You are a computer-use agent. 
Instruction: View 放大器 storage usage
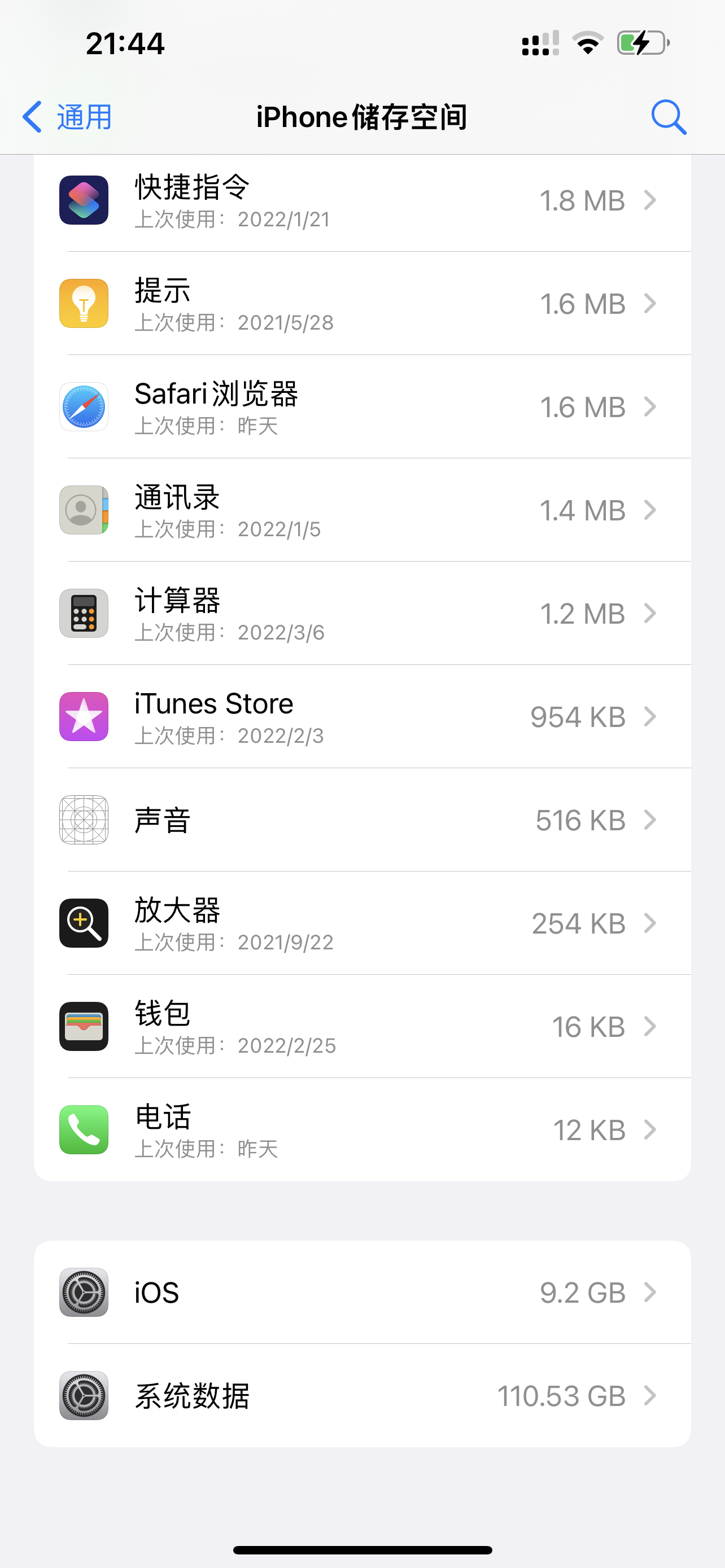tap(362, 923)
